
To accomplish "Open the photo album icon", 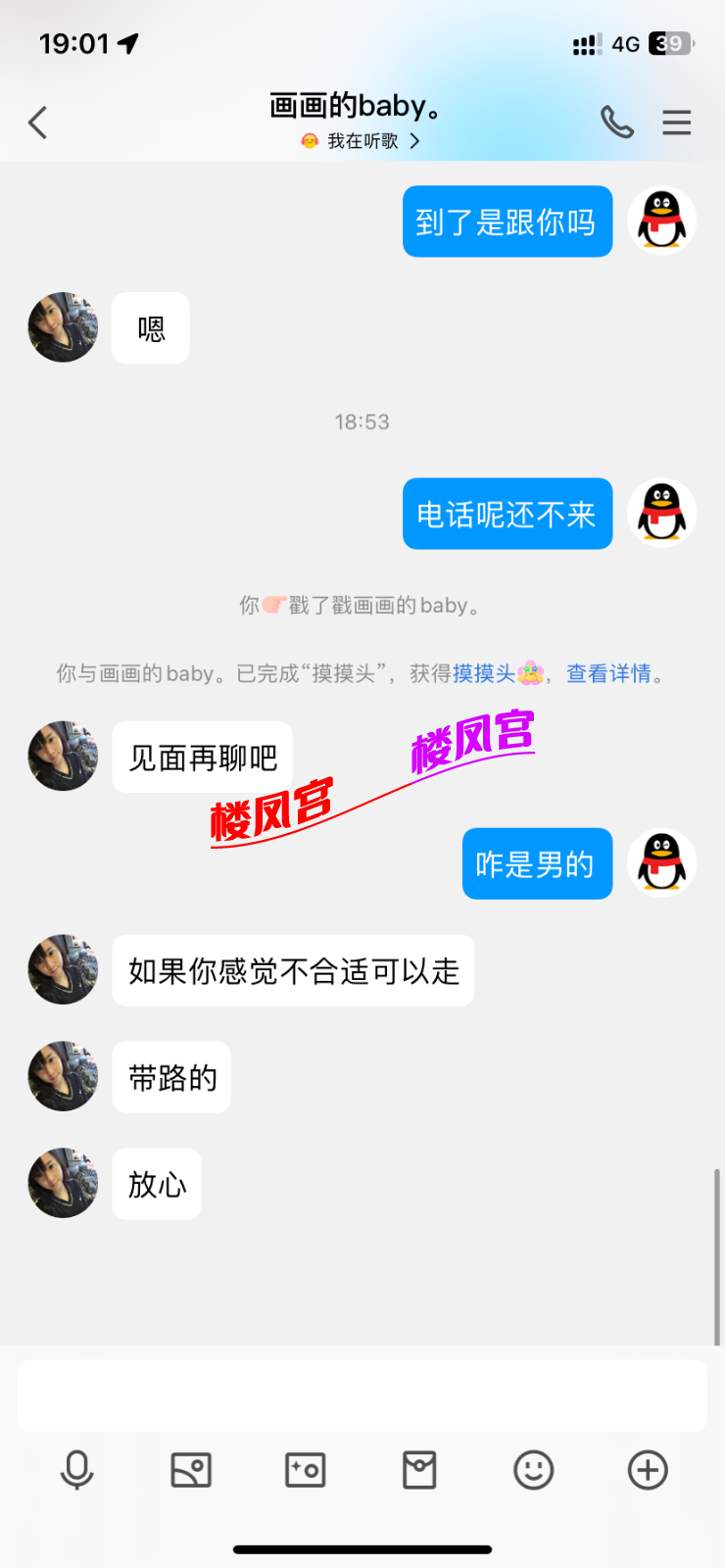I will [x=191, y=1470].
